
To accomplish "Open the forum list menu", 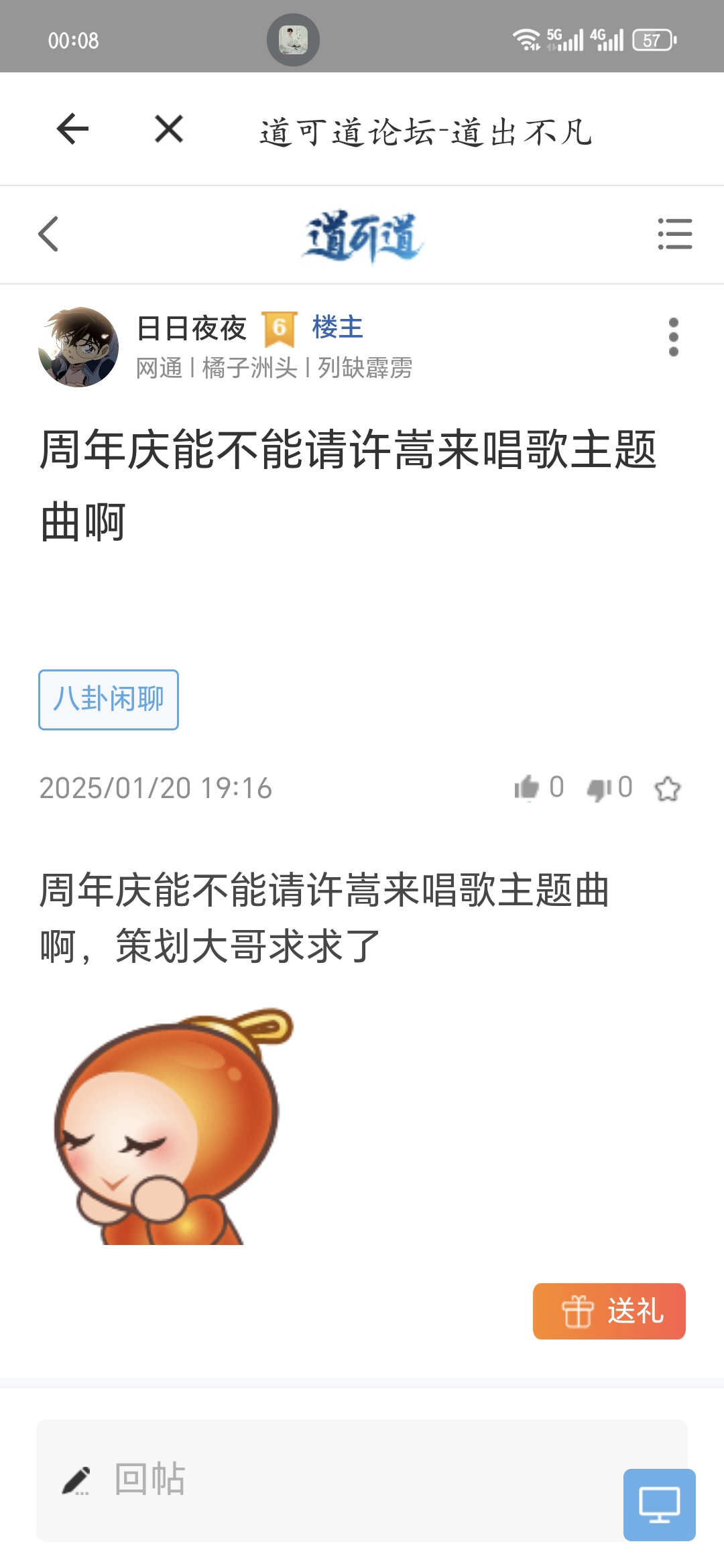I will pos(674,235).
